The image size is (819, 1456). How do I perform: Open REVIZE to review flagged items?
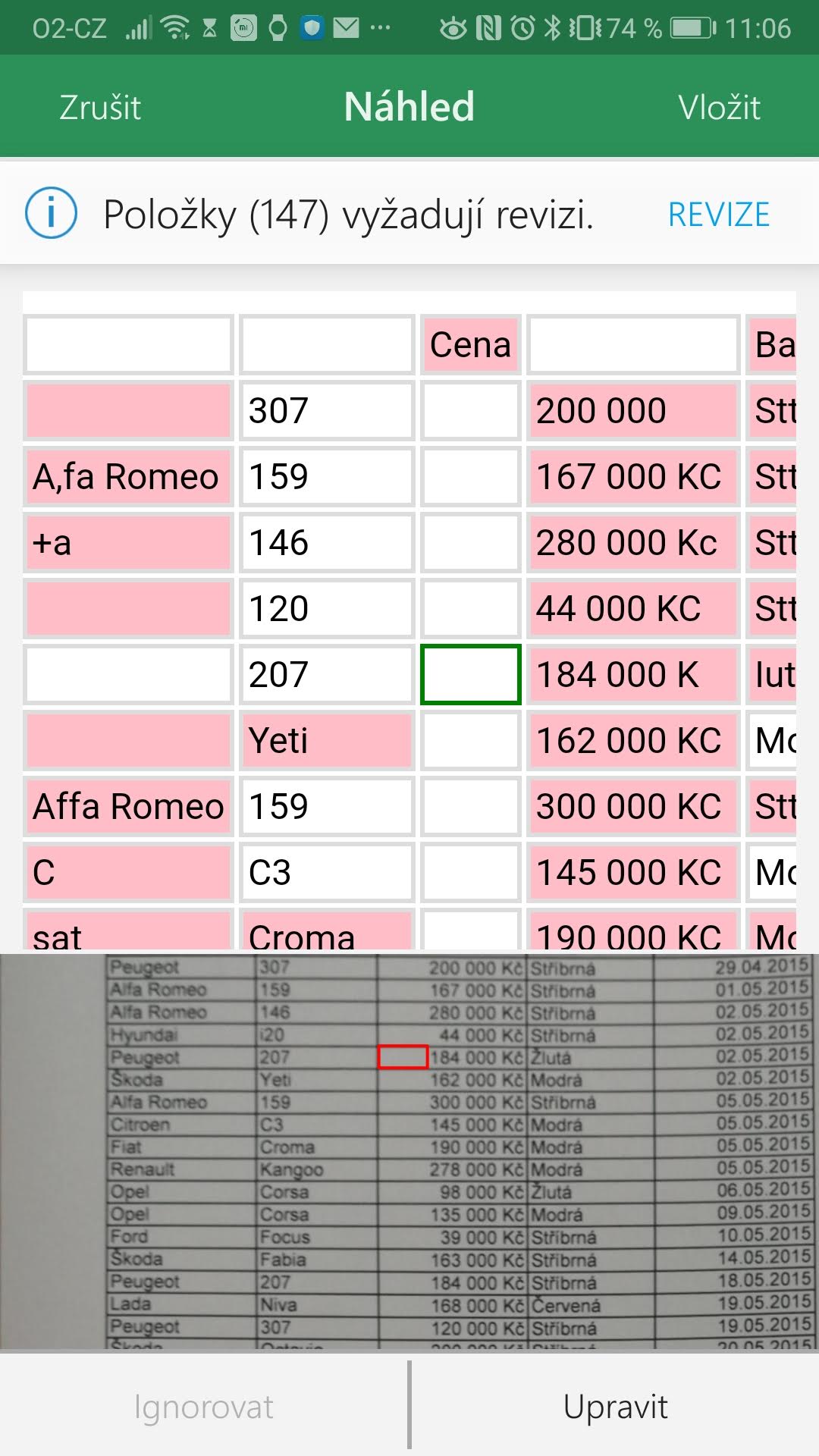point(718,215)
